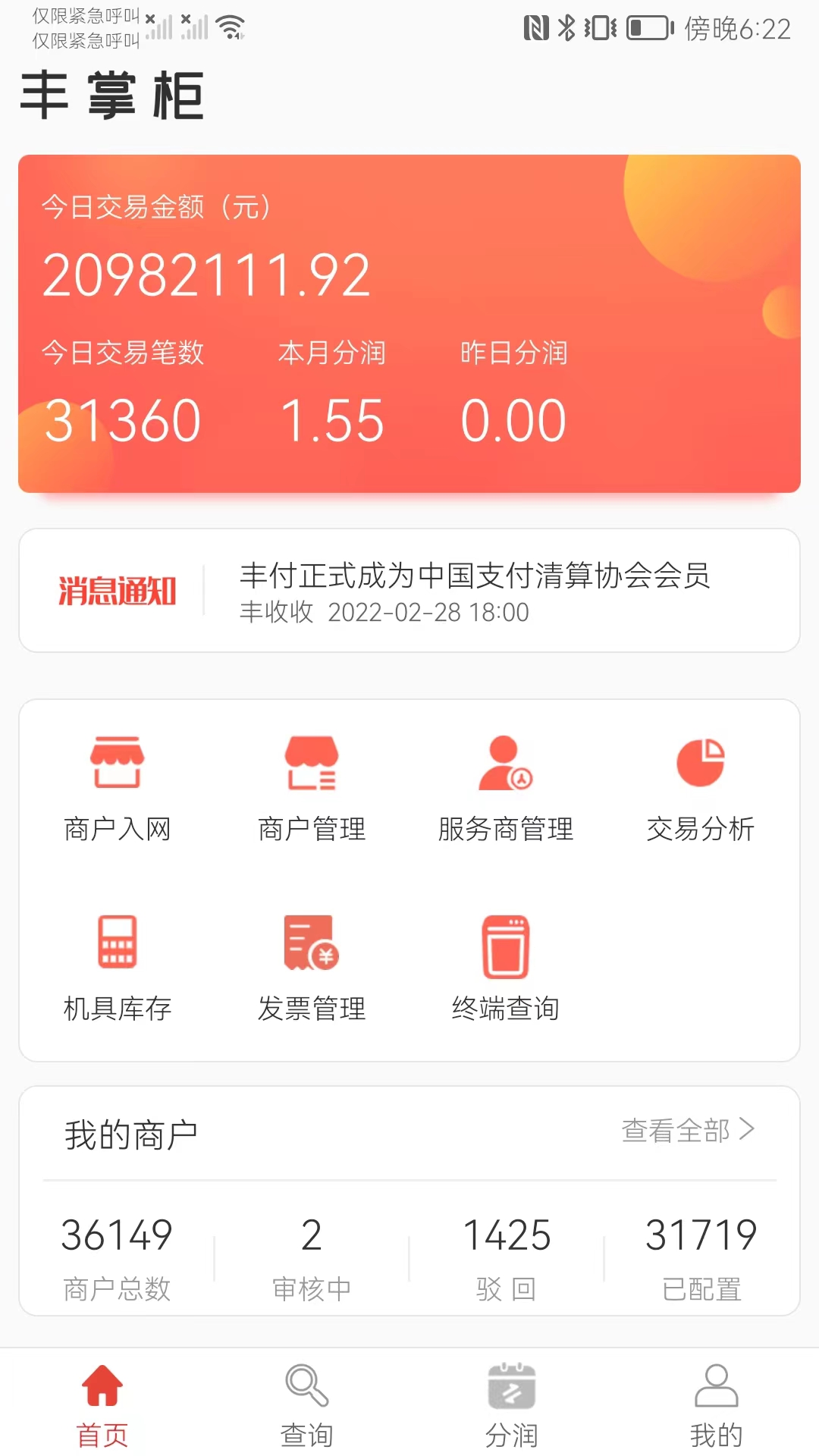Switch to the 分润 tab
This screenshot has height=1456, width=819.
coord(512,1407)
